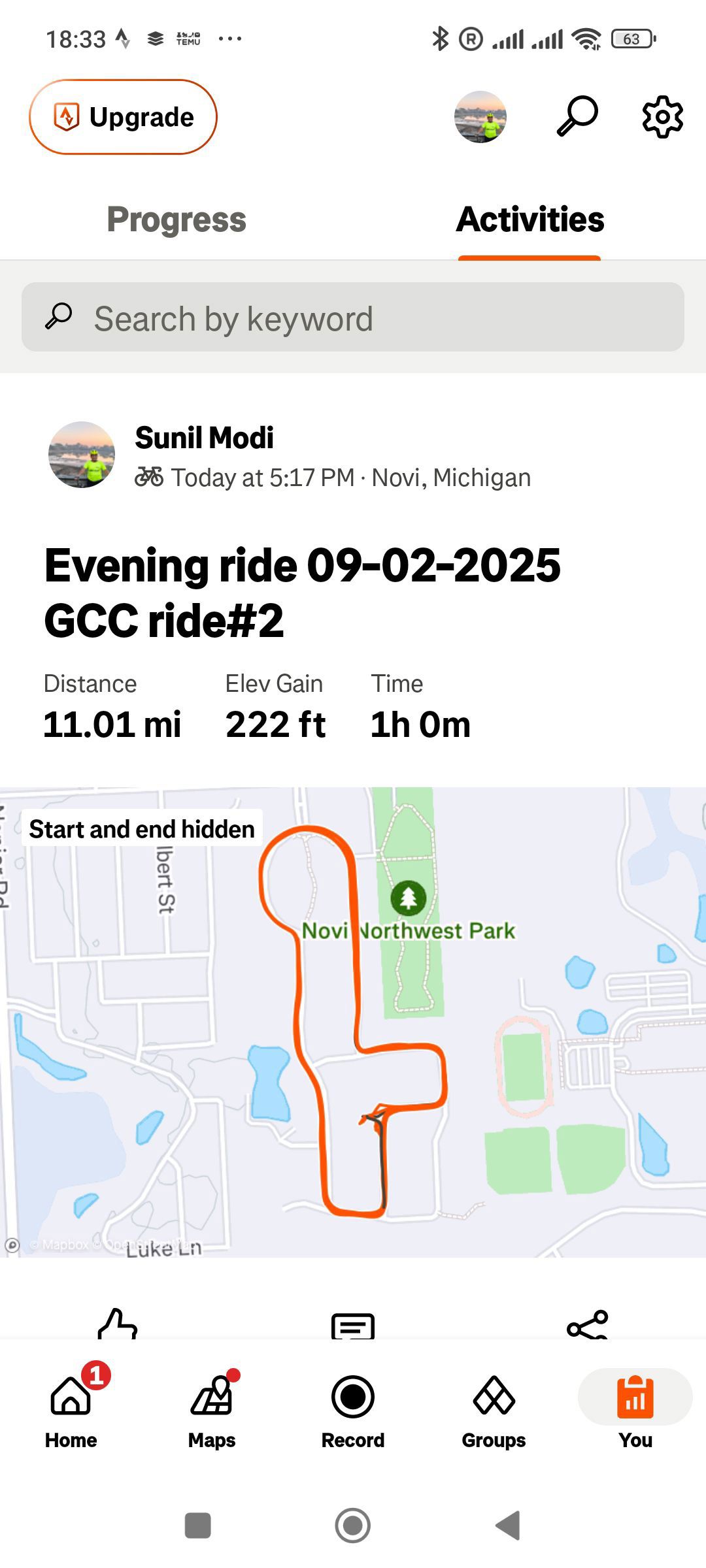This screenshot has width=706, height=1568.
Task: Open the ride route map
Action: (x=353, y=1022)
